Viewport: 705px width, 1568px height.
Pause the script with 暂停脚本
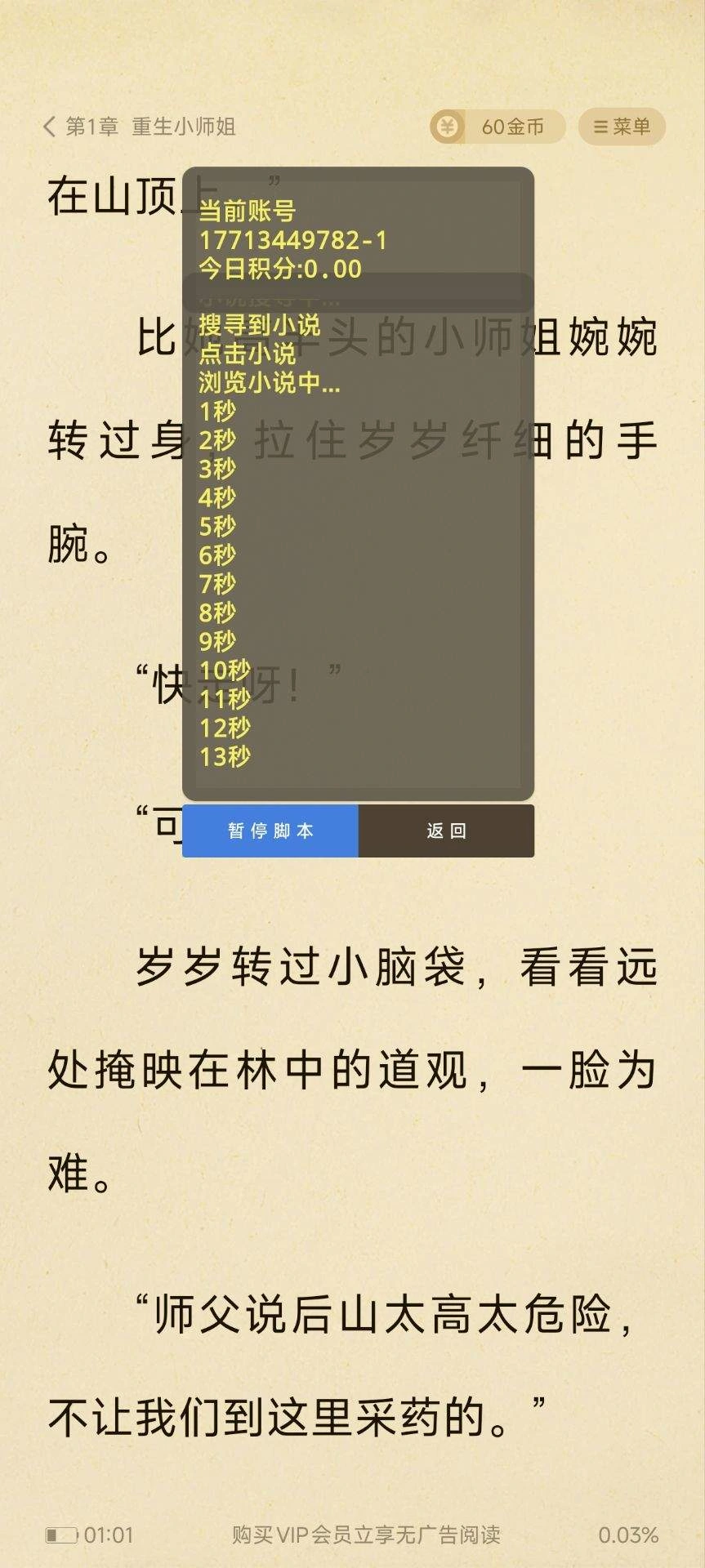pos(270,831)
